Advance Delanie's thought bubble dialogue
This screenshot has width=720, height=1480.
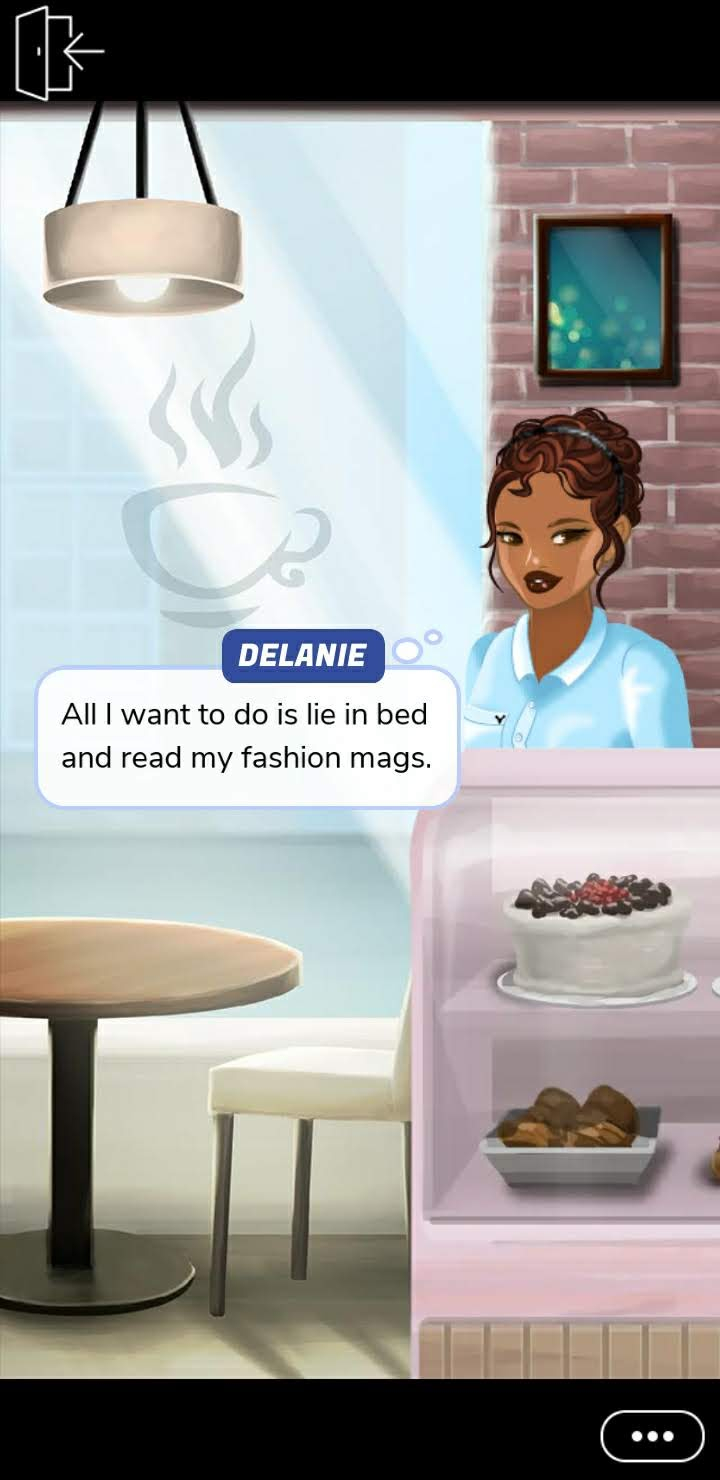[x=247, y=737]
